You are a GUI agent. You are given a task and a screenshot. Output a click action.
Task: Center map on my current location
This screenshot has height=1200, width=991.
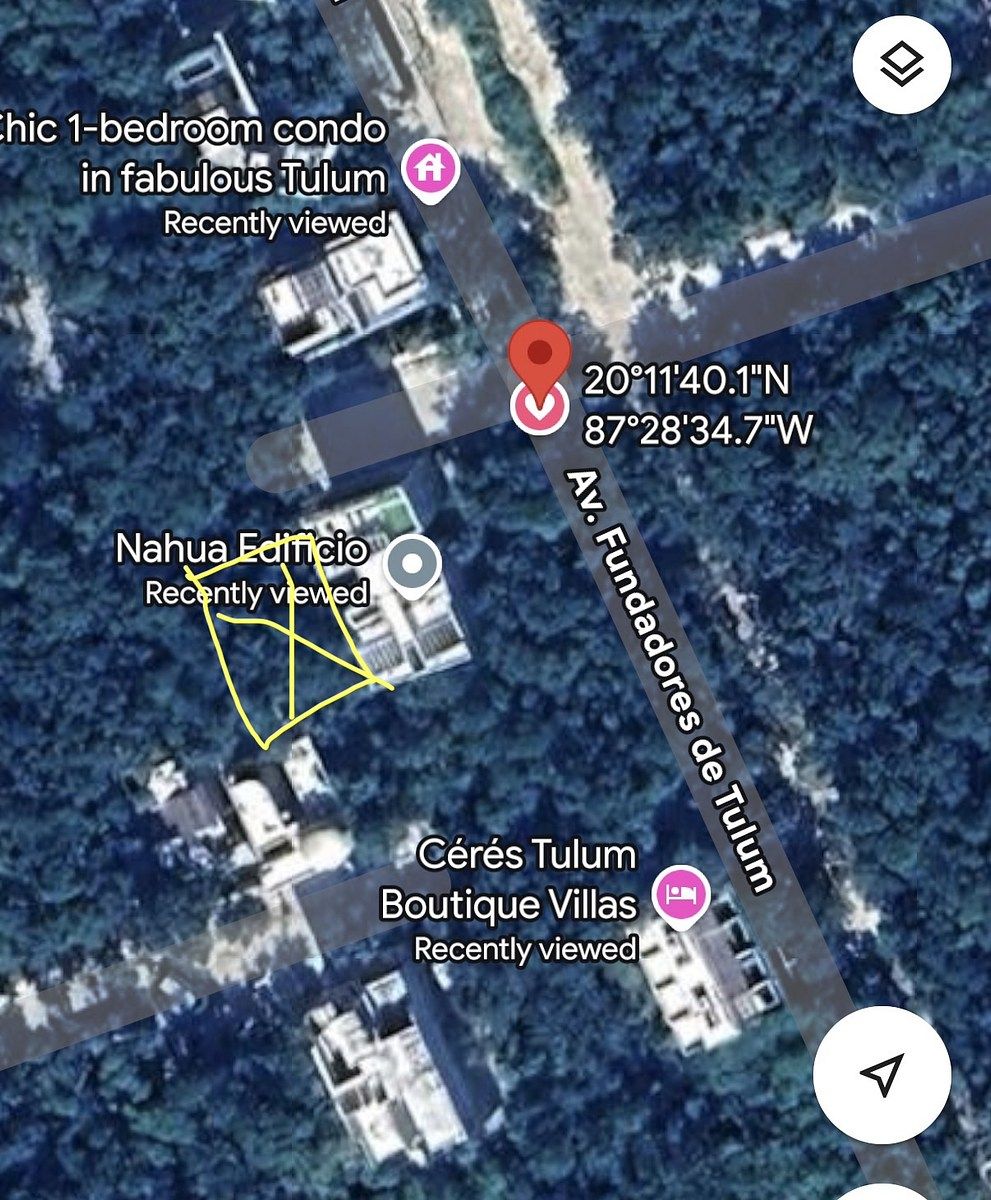pos(881,1072)
